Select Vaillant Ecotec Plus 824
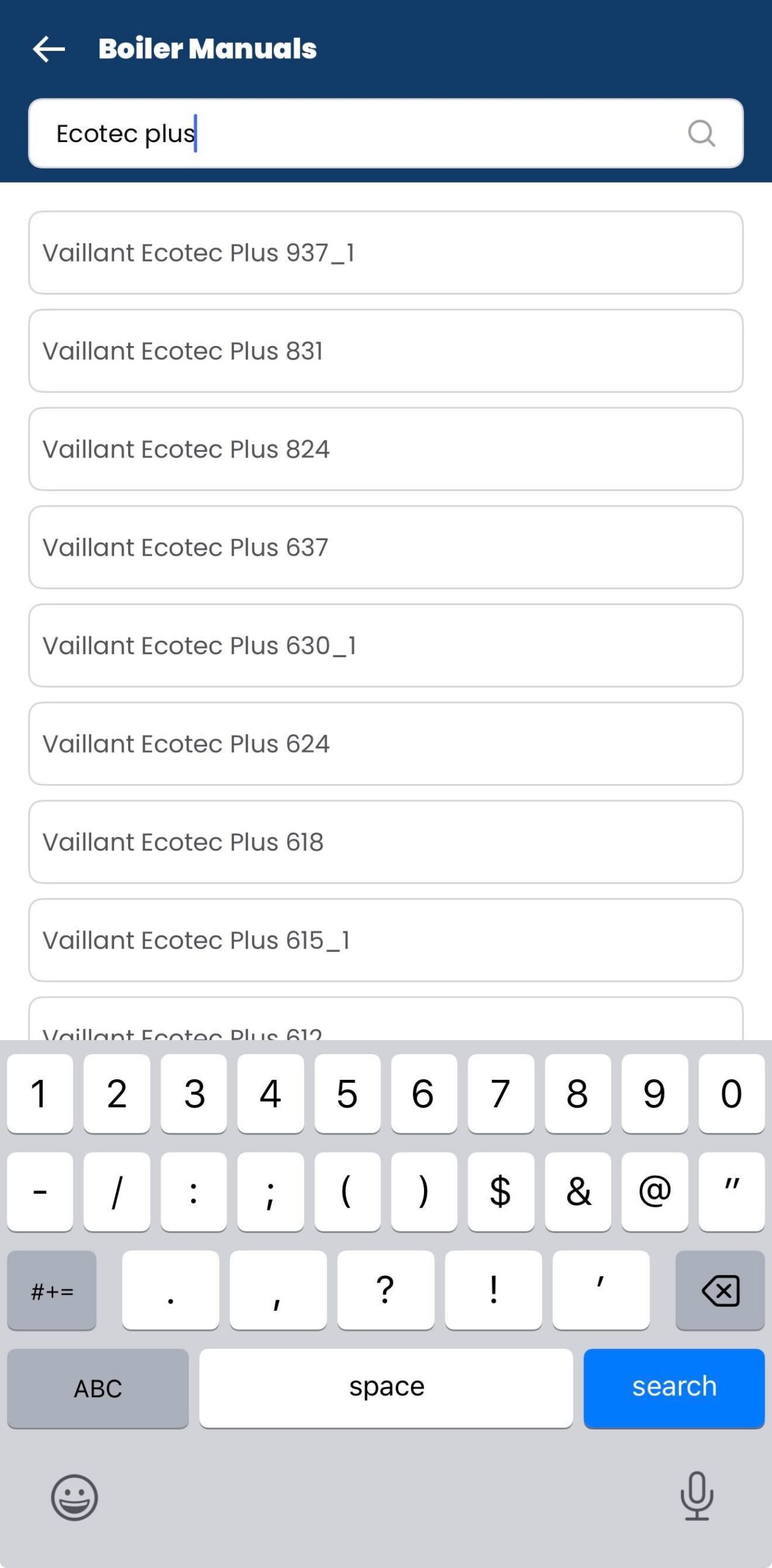The height and width of the screenshot is (1568, 772). point(385,449)
